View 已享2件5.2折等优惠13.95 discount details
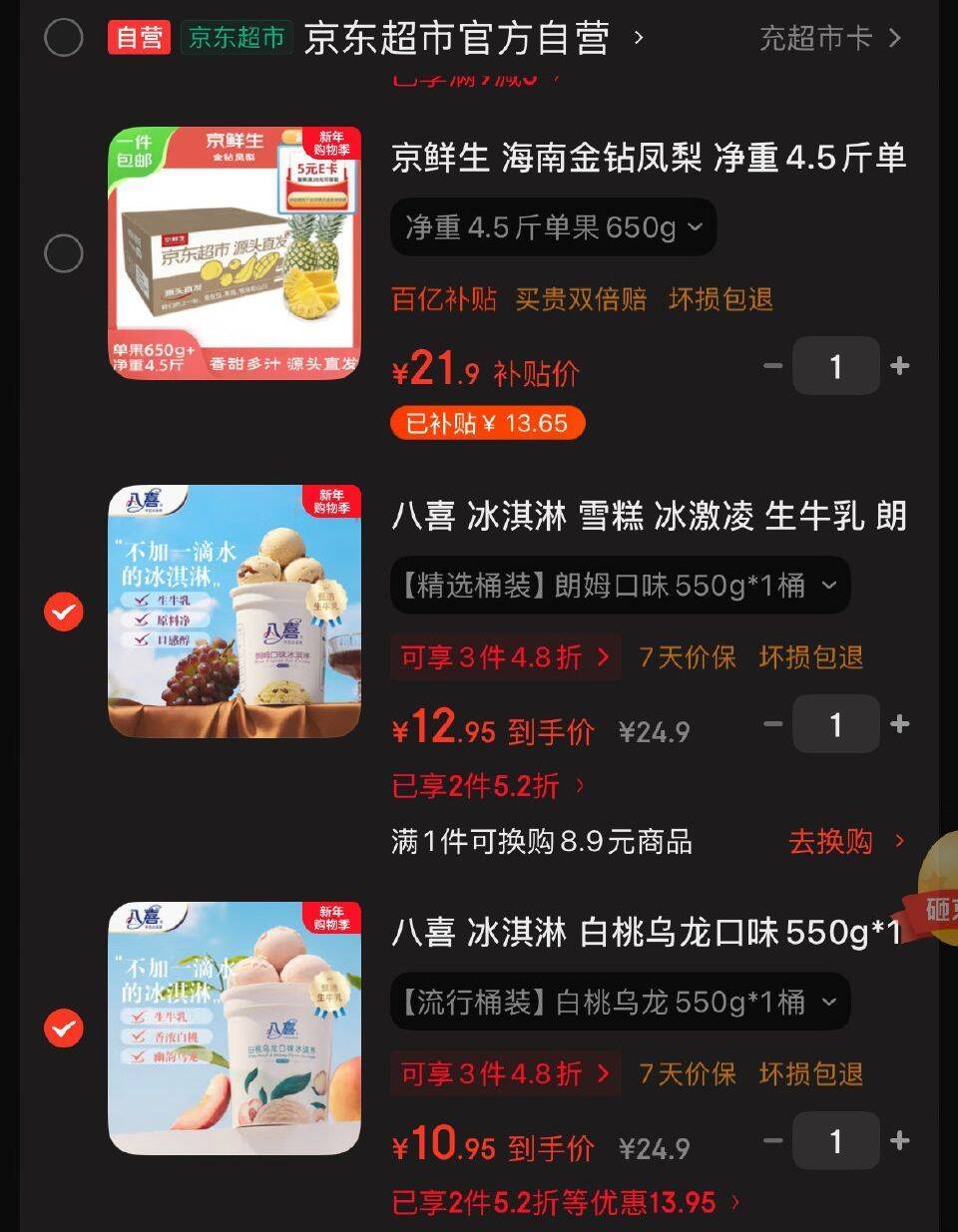 566,1203
